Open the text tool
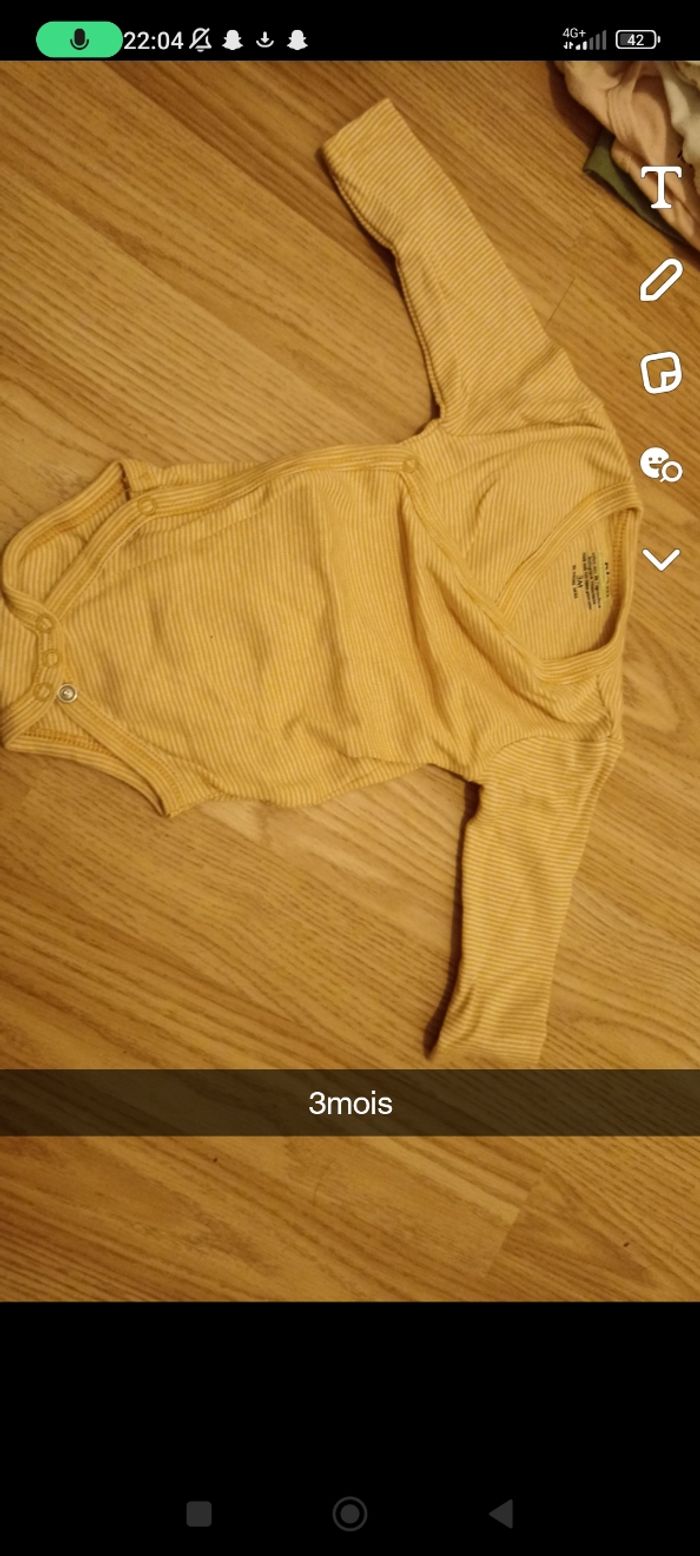Screen dimensions: 700x1556 661,187
